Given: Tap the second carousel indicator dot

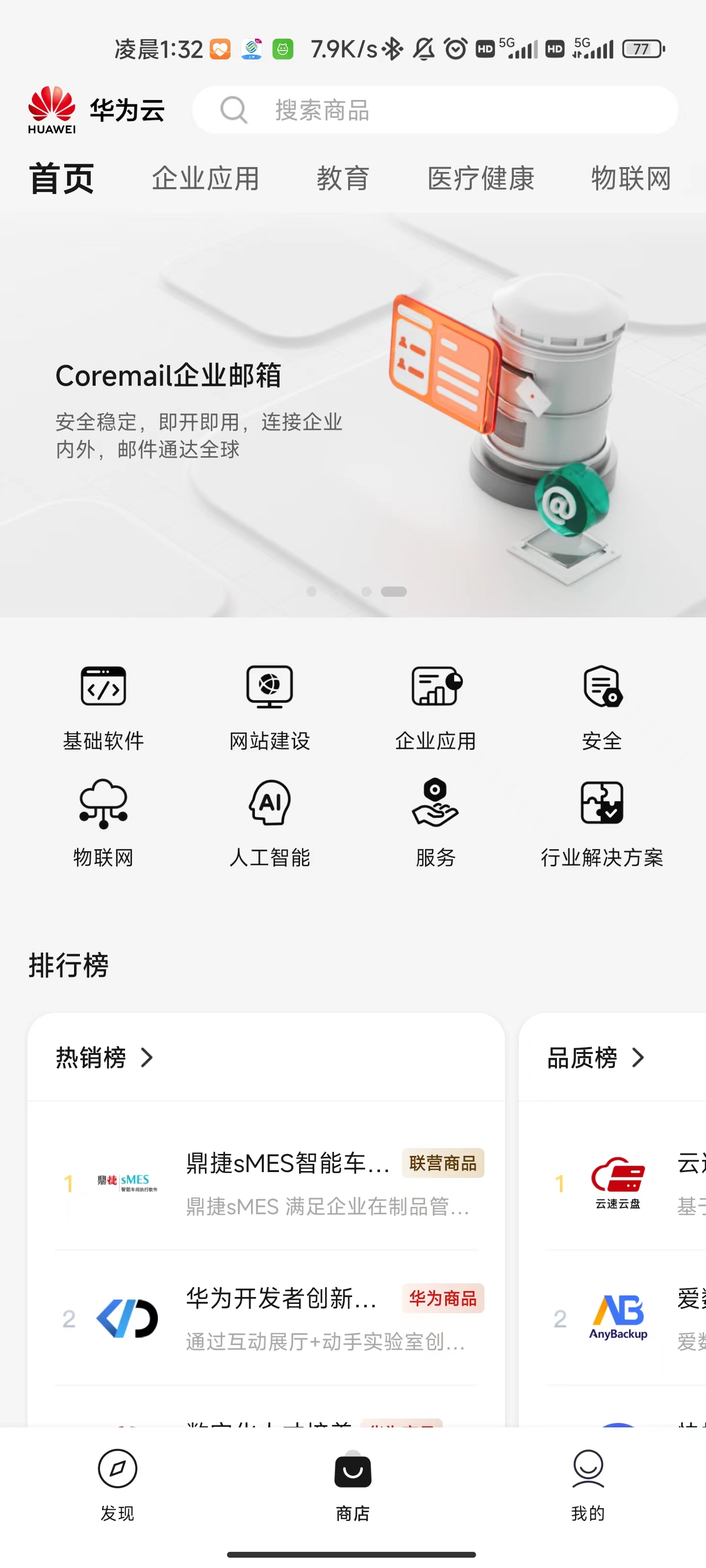Looking at the screenshot, I should (367, 591).
